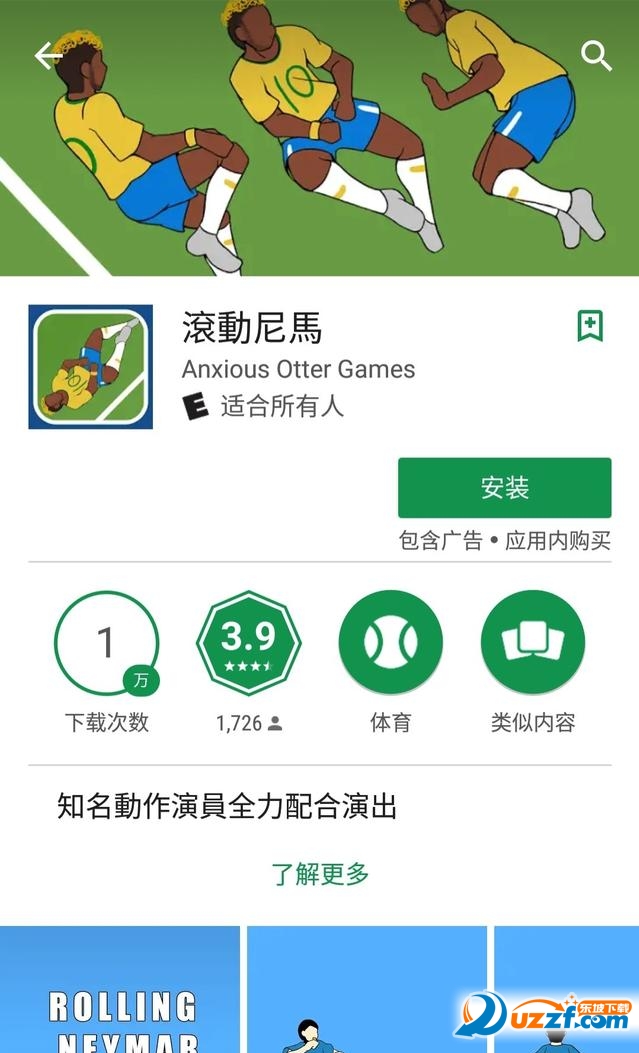Tap 了解更多 to read more
Screen dimensions: 639x1053
pos(320,874)
